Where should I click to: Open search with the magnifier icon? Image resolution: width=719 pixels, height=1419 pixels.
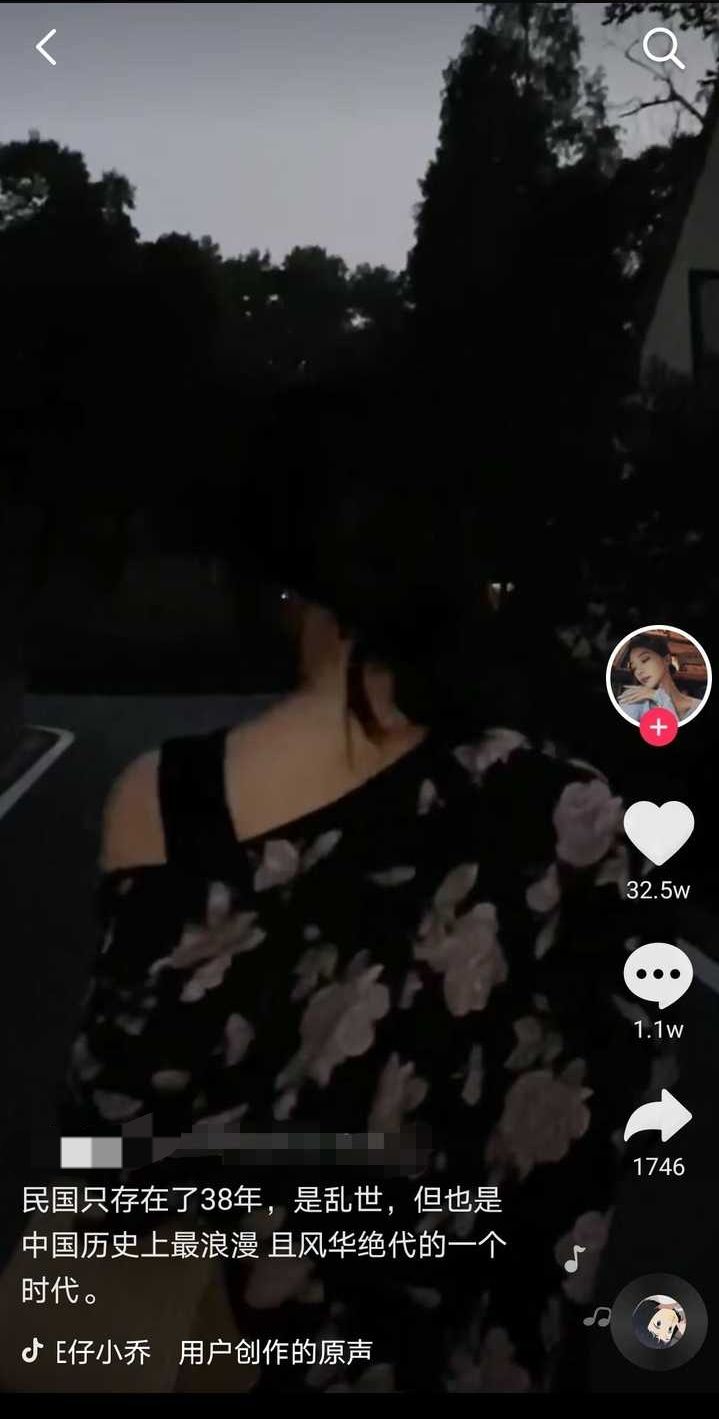pos(662,47)
